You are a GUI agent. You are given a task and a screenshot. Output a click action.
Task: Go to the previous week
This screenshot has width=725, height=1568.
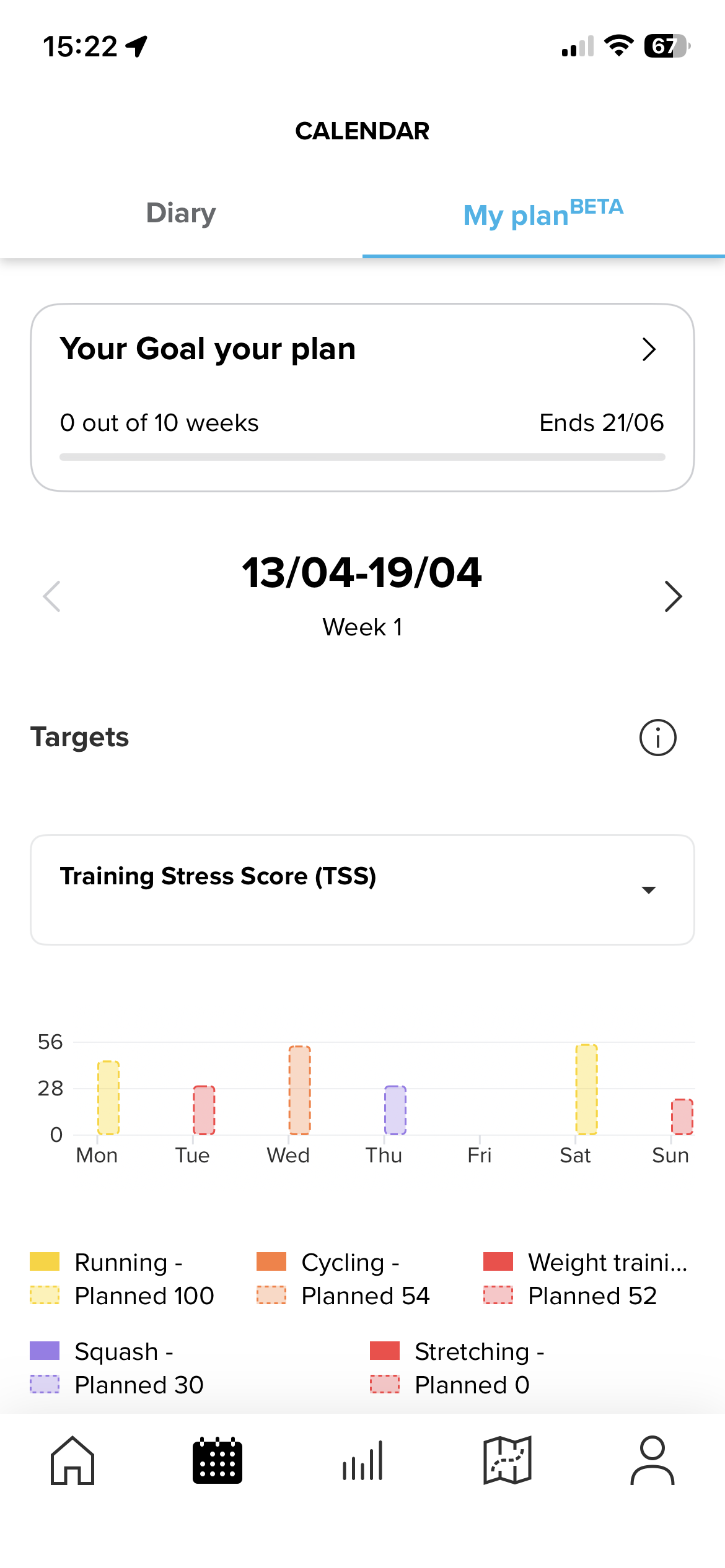point(51,596)
